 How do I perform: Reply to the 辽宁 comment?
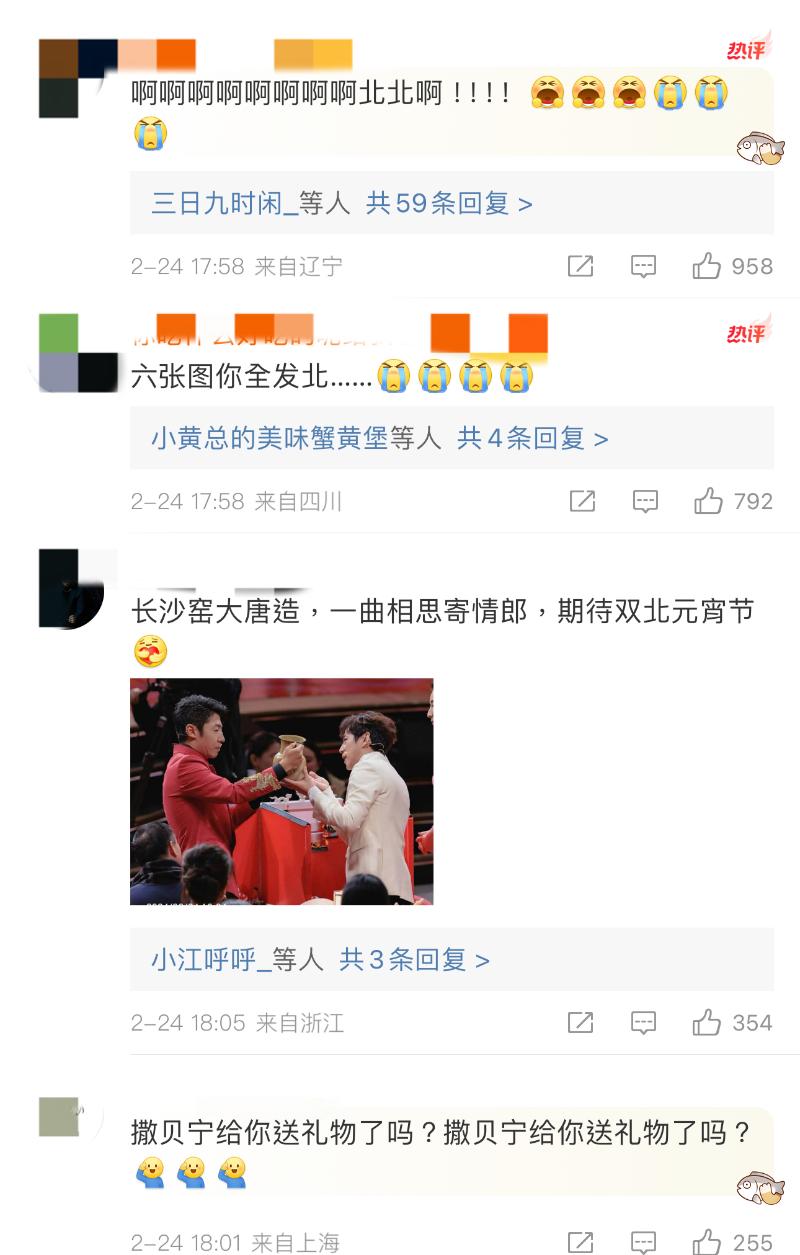point(643,266)
